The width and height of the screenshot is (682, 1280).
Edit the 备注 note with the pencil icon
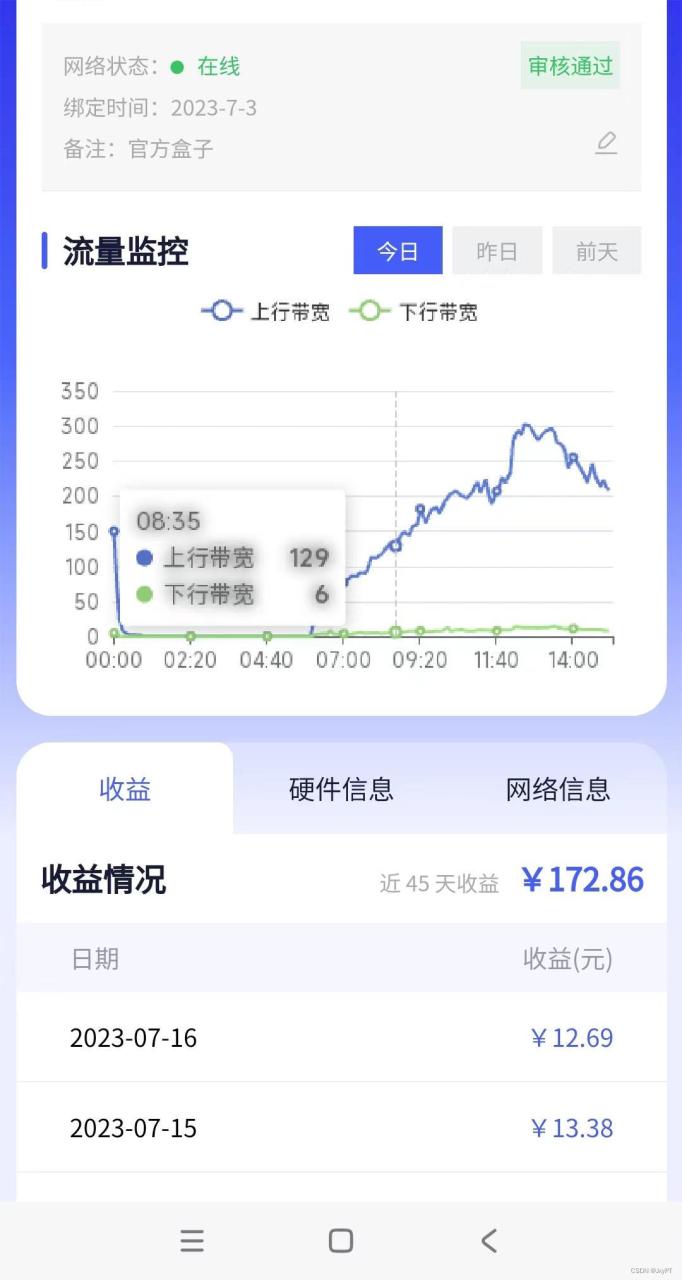(606, 144)
